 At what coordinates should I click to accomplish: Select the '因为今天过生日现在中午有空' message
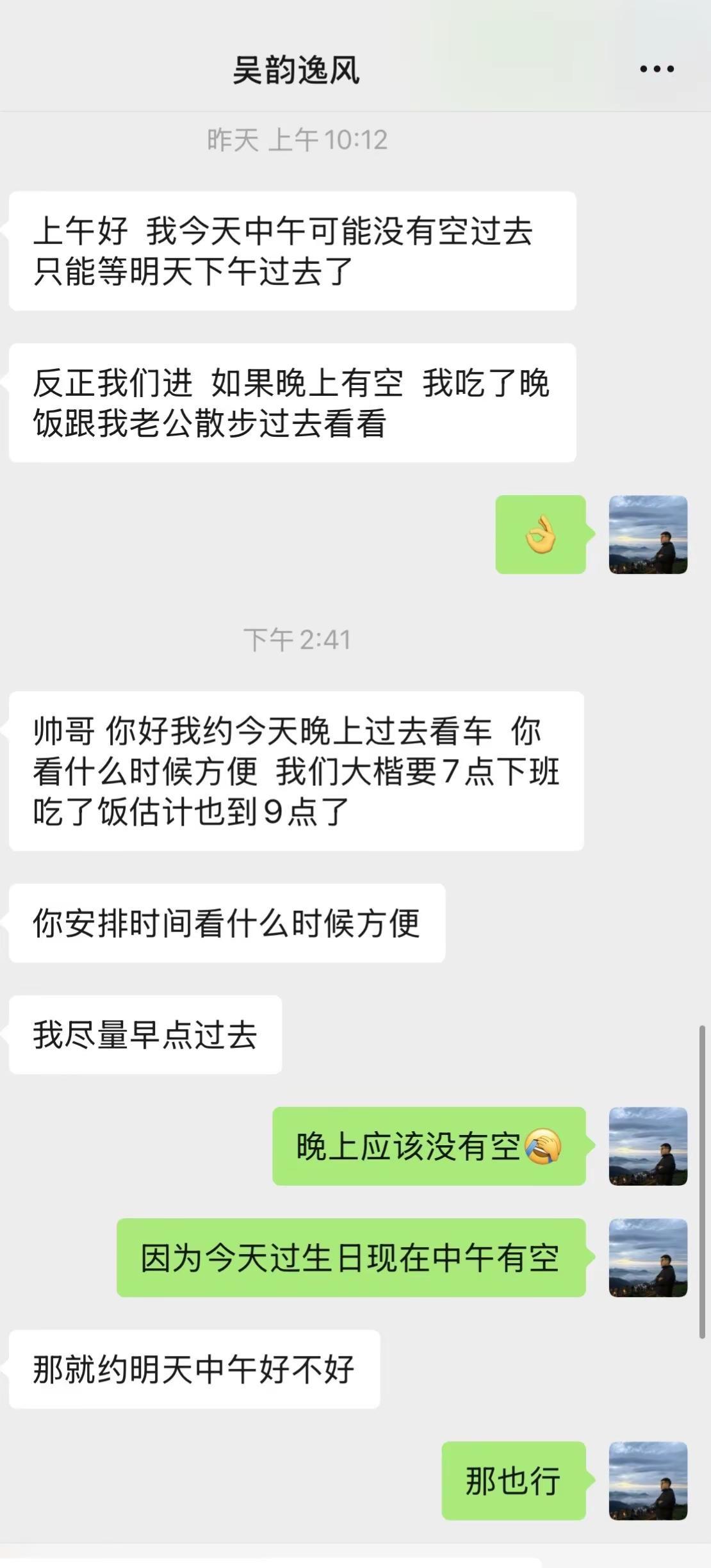tap(351, 1257)
